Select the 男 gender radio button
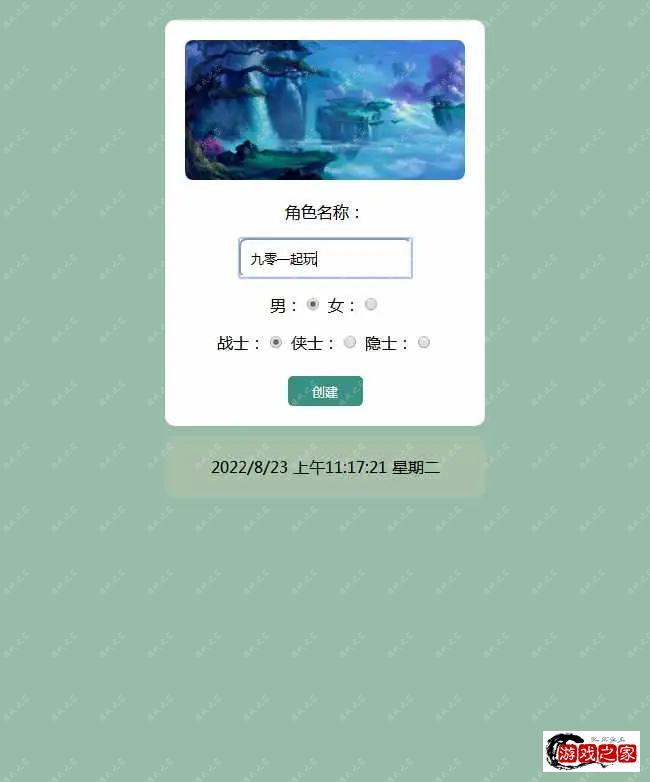 (x=313, y=304)
